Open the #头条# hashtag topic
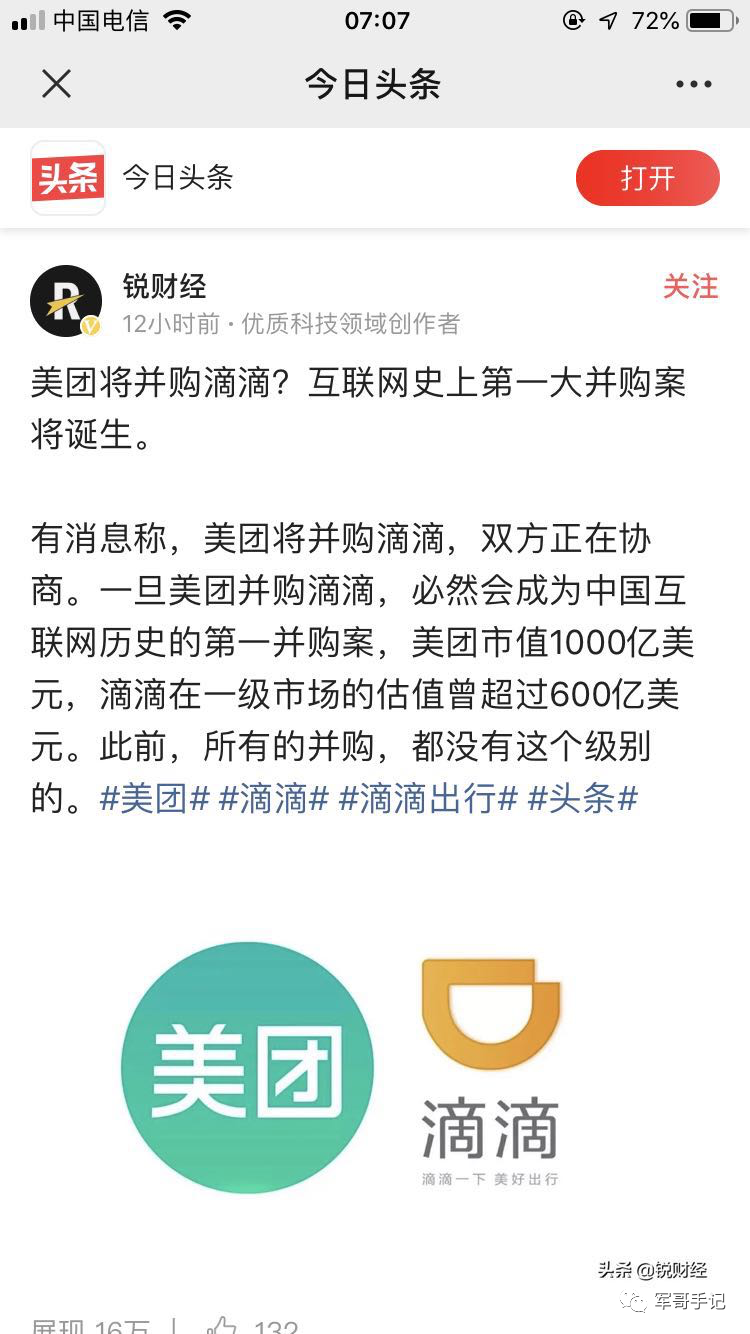Image resolution: width=750 pixels, height=1334 pixels. click(x=582, y=799)
